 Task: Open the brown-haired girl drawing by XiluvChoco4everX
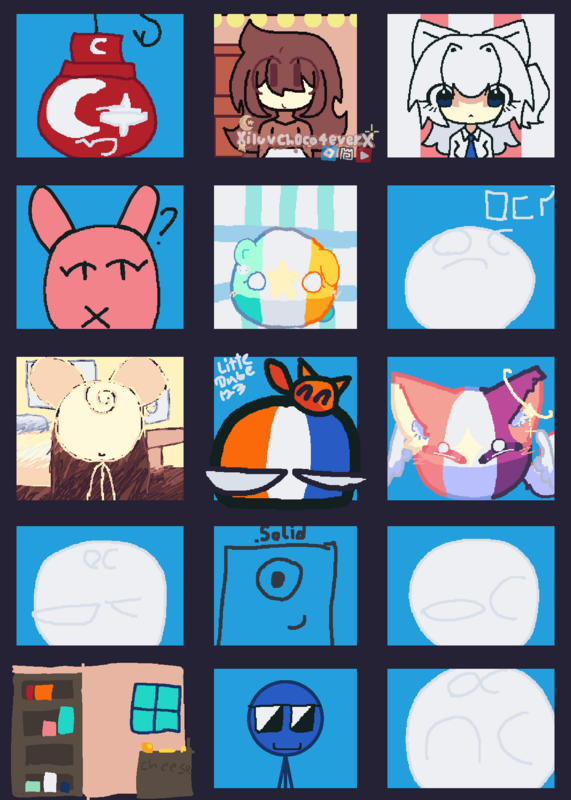285,86
